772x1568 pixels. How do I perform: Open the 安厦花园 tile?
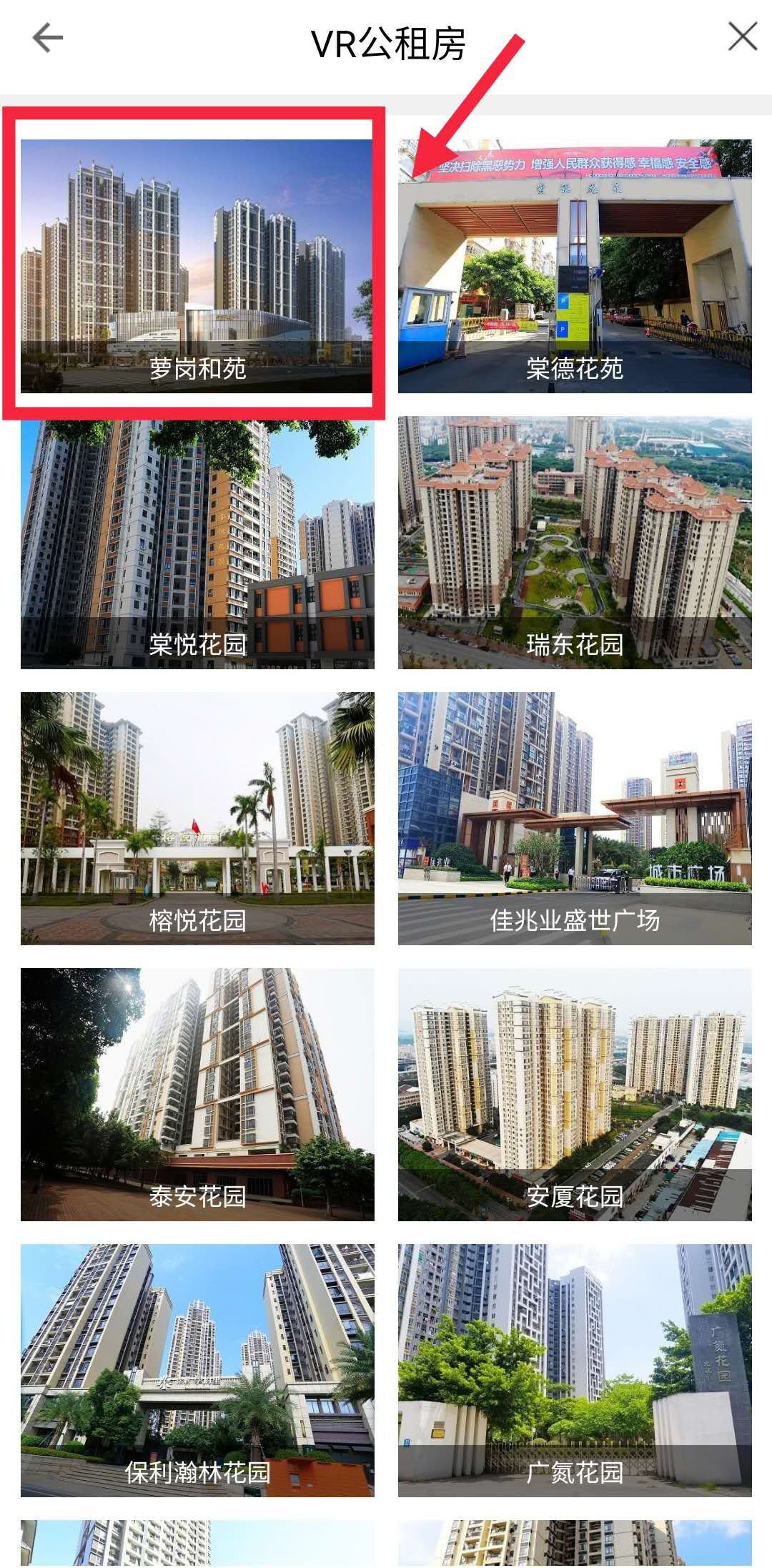575,1094
